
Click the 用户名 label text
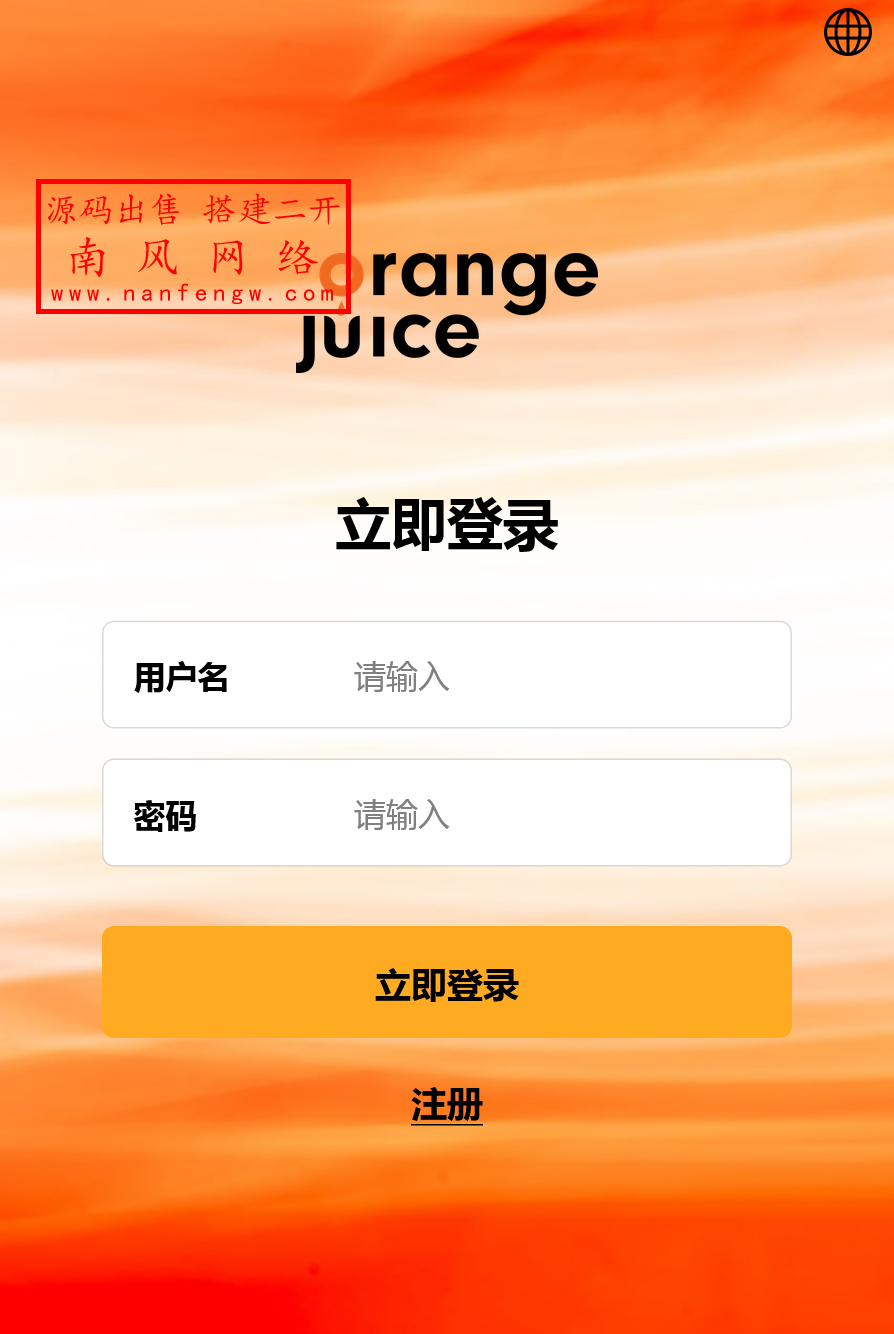(x=182, y=677)
